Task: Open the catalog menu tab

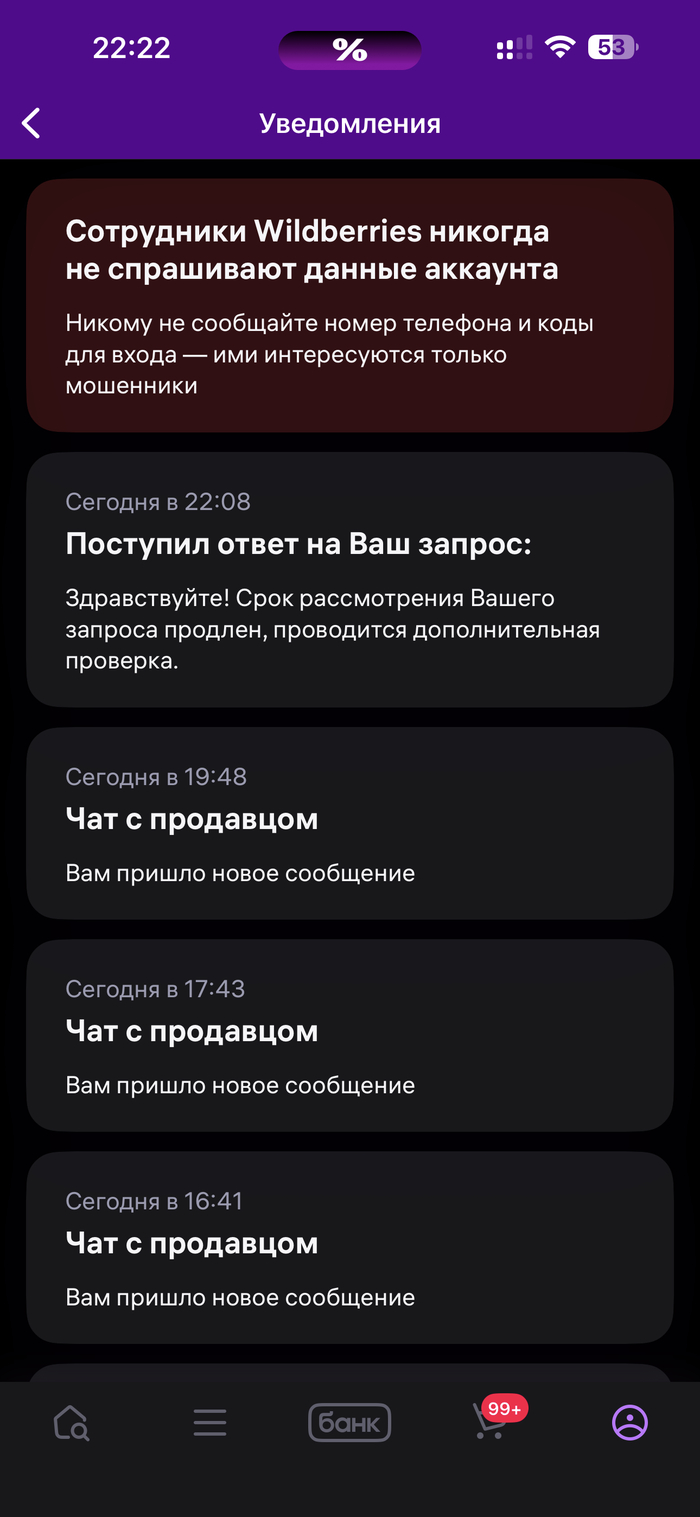Action: [x=210, y=1422]
